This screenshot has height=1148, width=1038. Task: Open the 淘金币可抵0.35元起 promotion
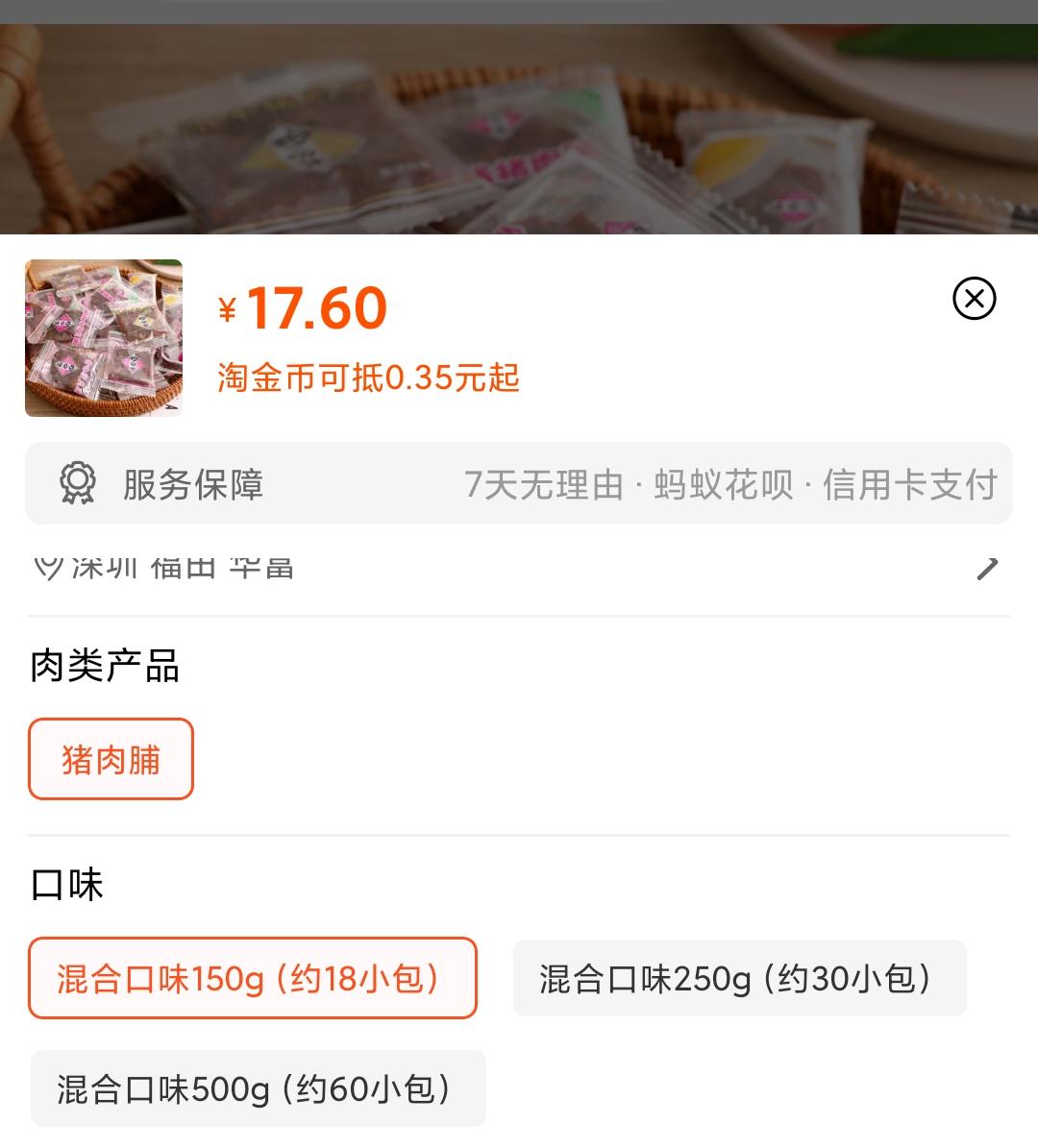click(367, 379)
